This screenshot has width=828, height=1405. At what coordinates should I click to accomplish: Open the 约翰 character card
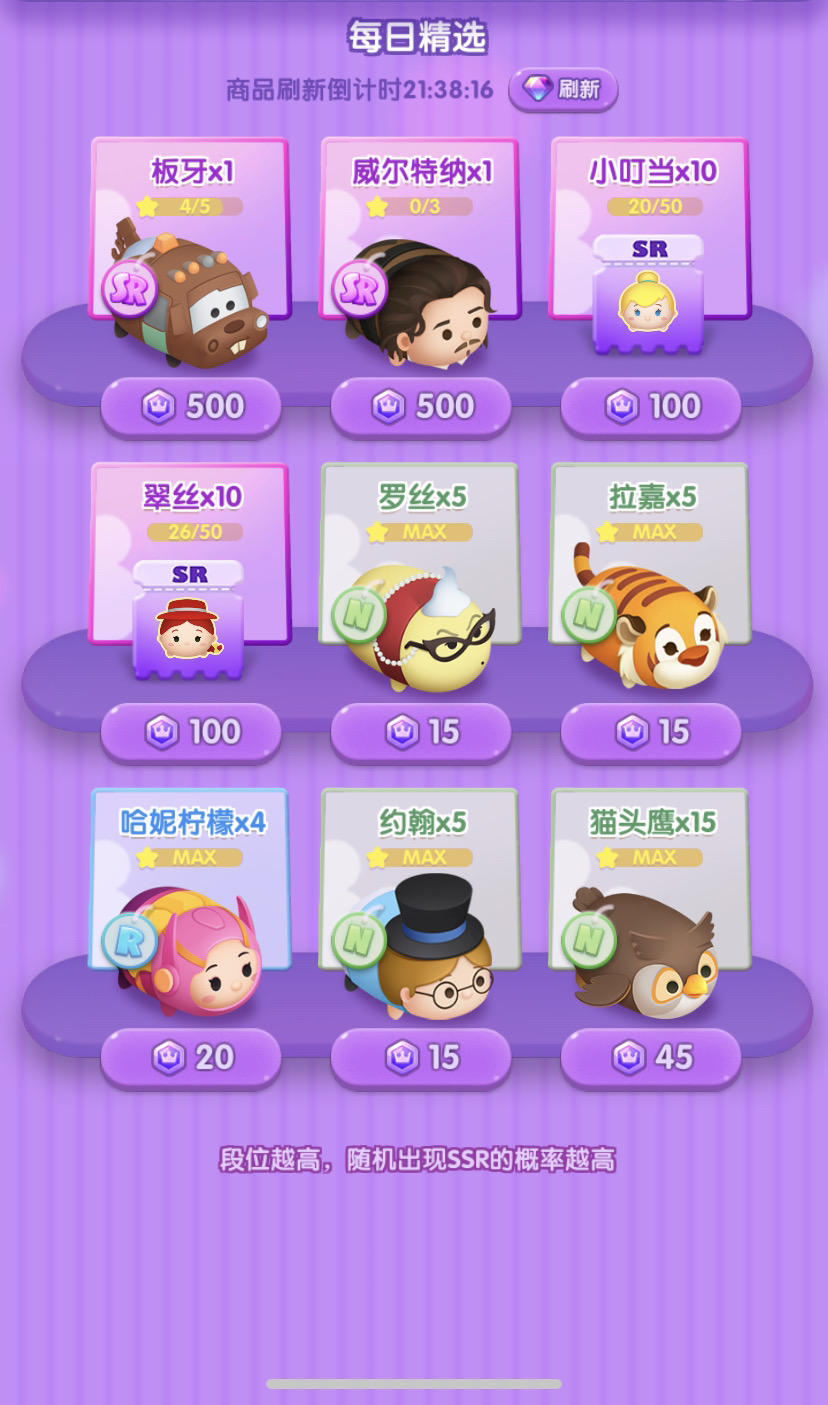421,902
